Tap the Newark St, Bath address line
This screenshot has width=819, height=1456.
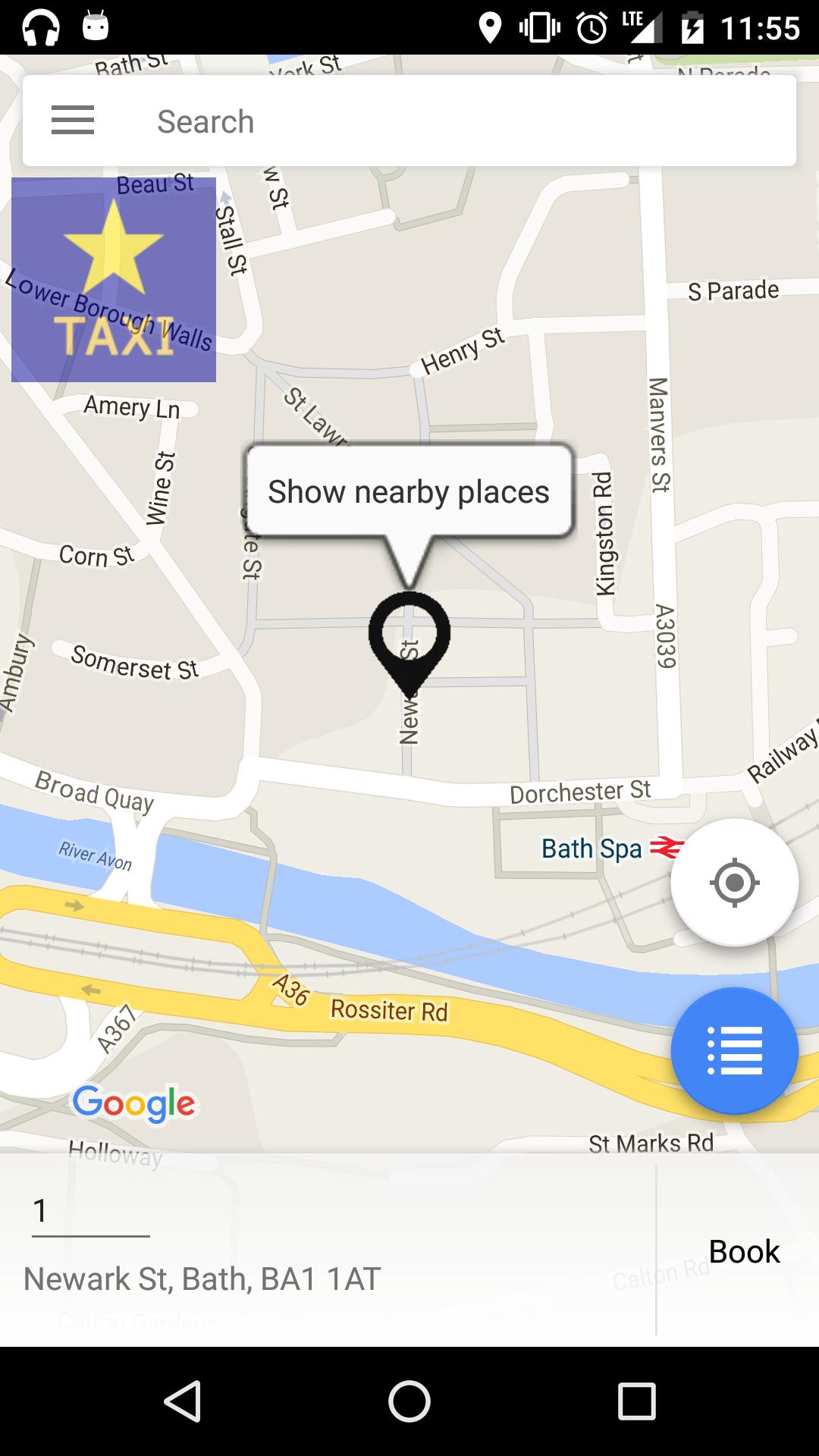click(202, 1279)
